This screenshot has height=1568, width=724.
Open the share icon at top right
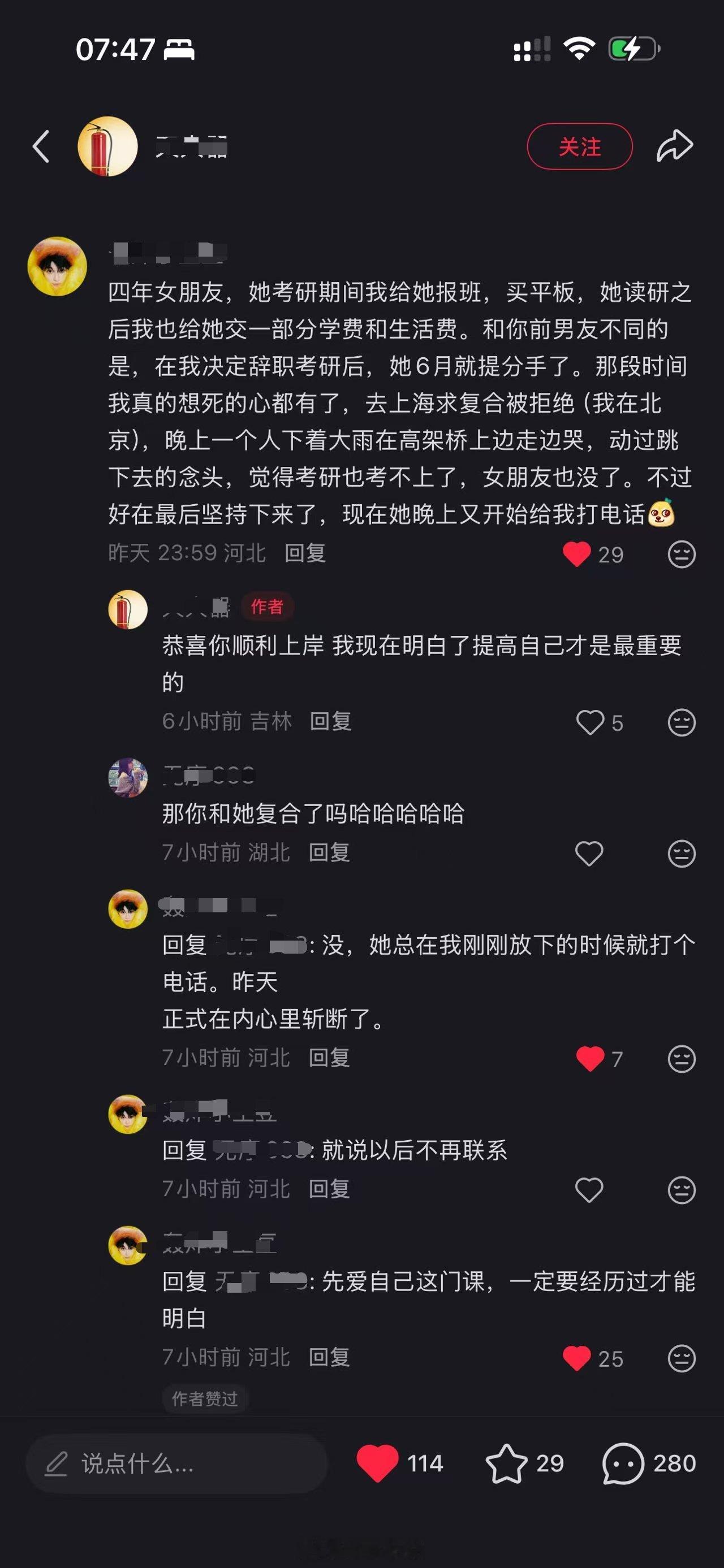(675, 146)
